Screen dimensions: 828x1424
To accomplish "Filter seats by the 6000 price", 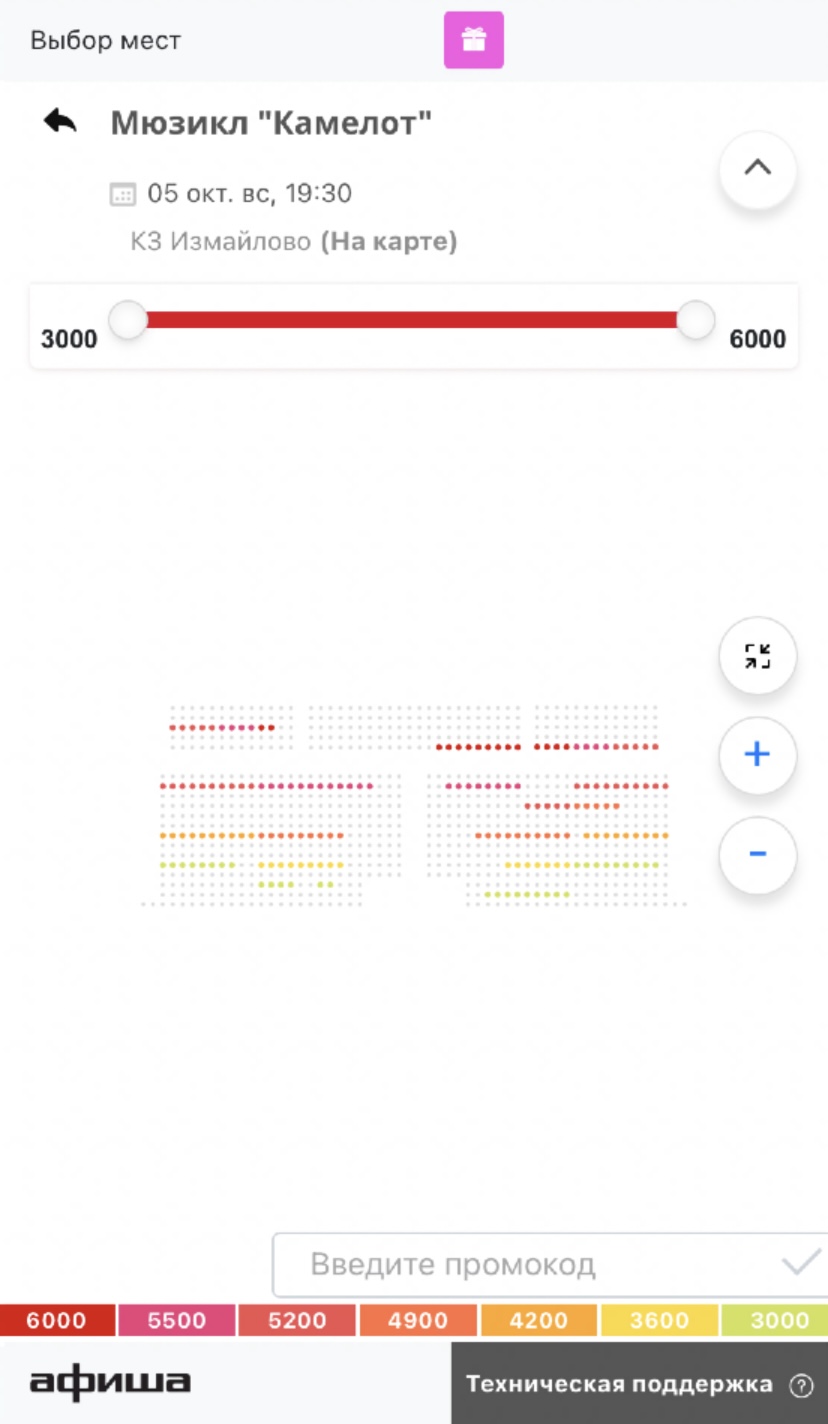I will click(x=57, y=1320).
